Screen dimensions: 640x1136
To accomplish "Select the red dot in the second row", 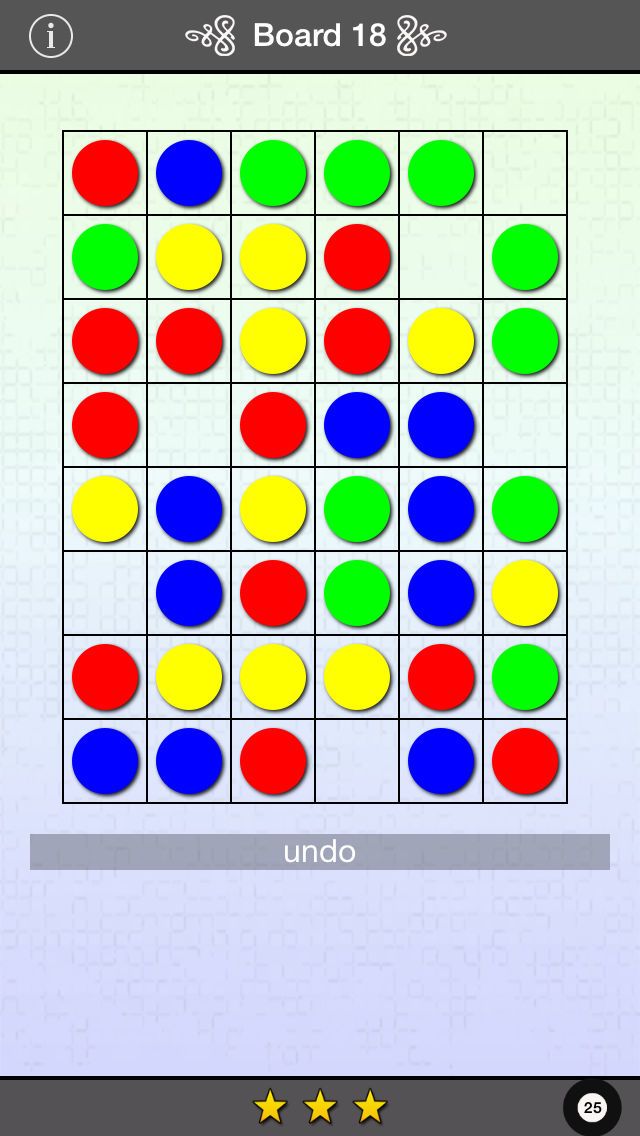I will [357, 257].
